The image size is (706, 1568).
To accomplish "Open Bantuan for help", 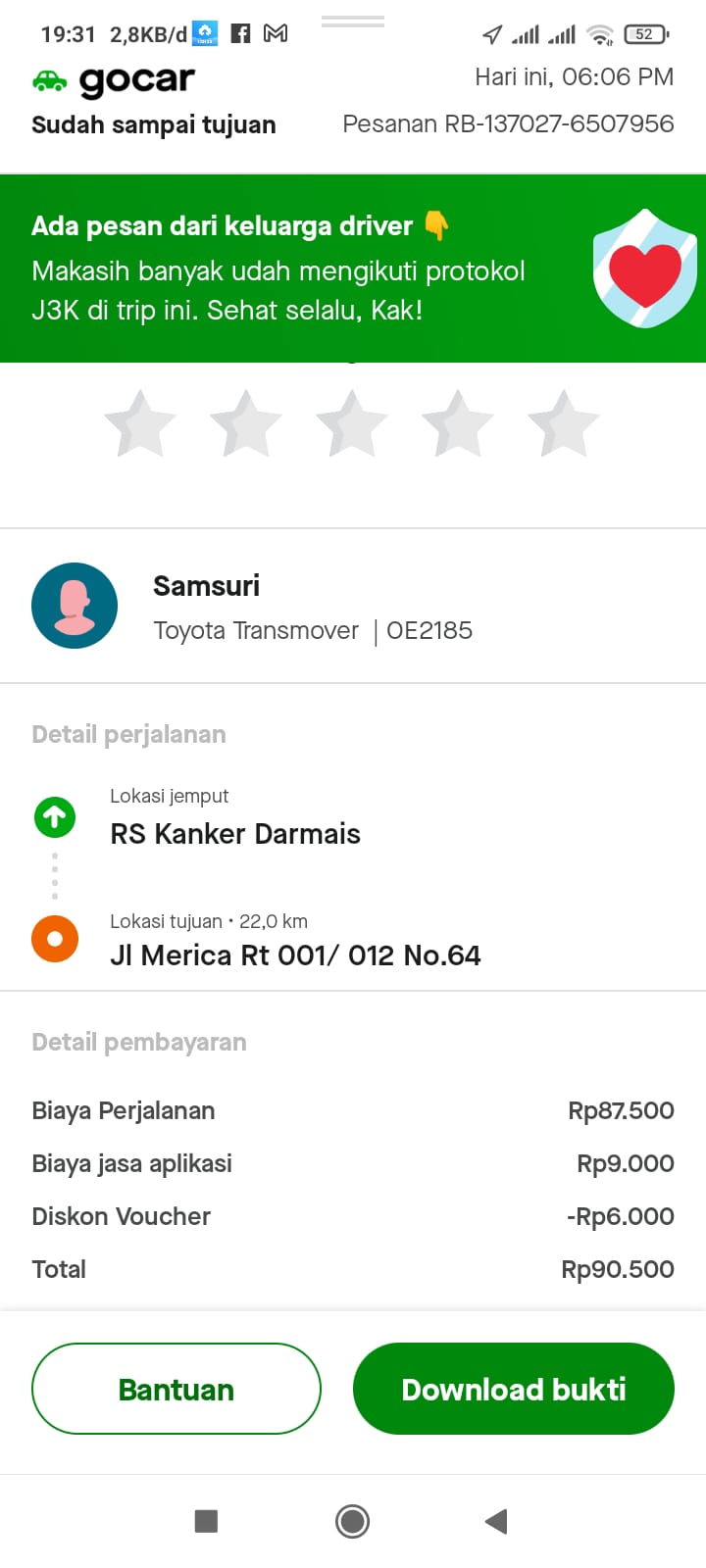I will coord(176,1389).
